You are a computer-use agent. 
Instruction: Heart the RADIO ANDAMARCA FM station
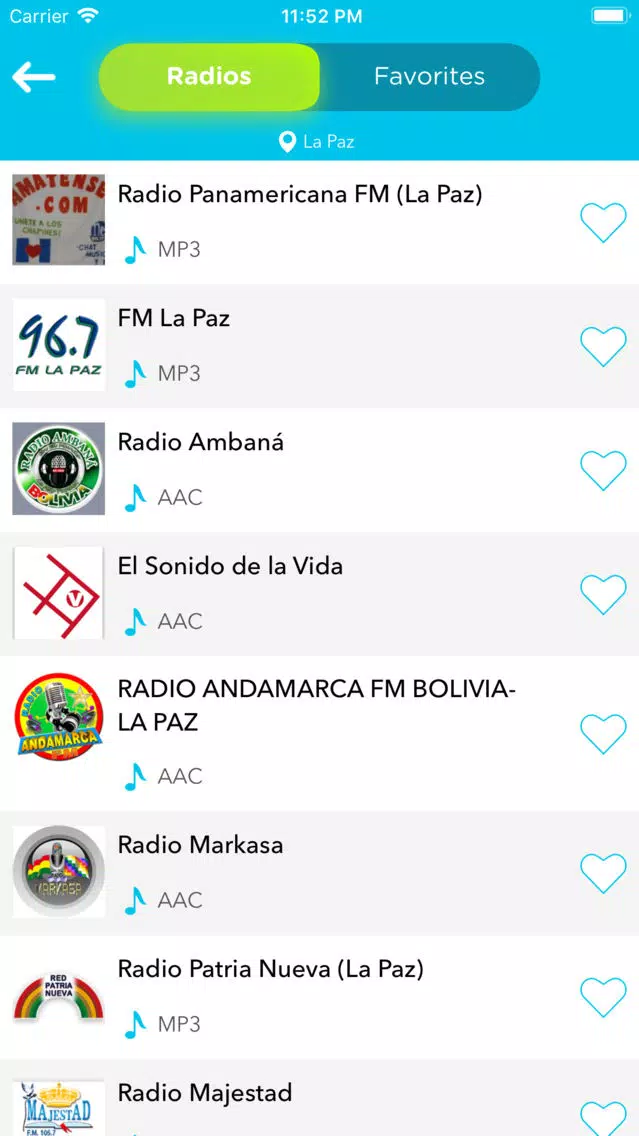coord(603,734)
